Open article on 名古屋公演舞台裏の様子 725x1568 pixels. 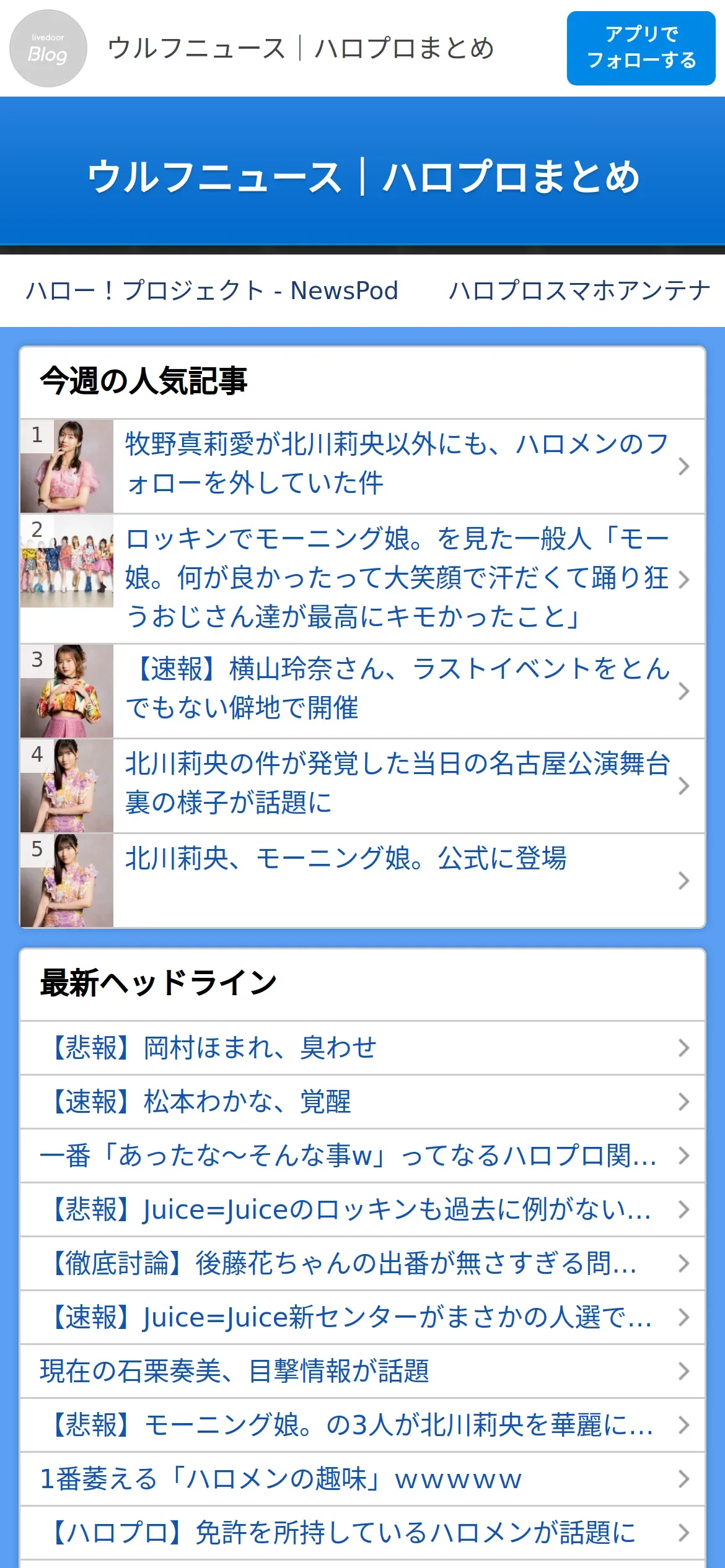pos(397,784)
